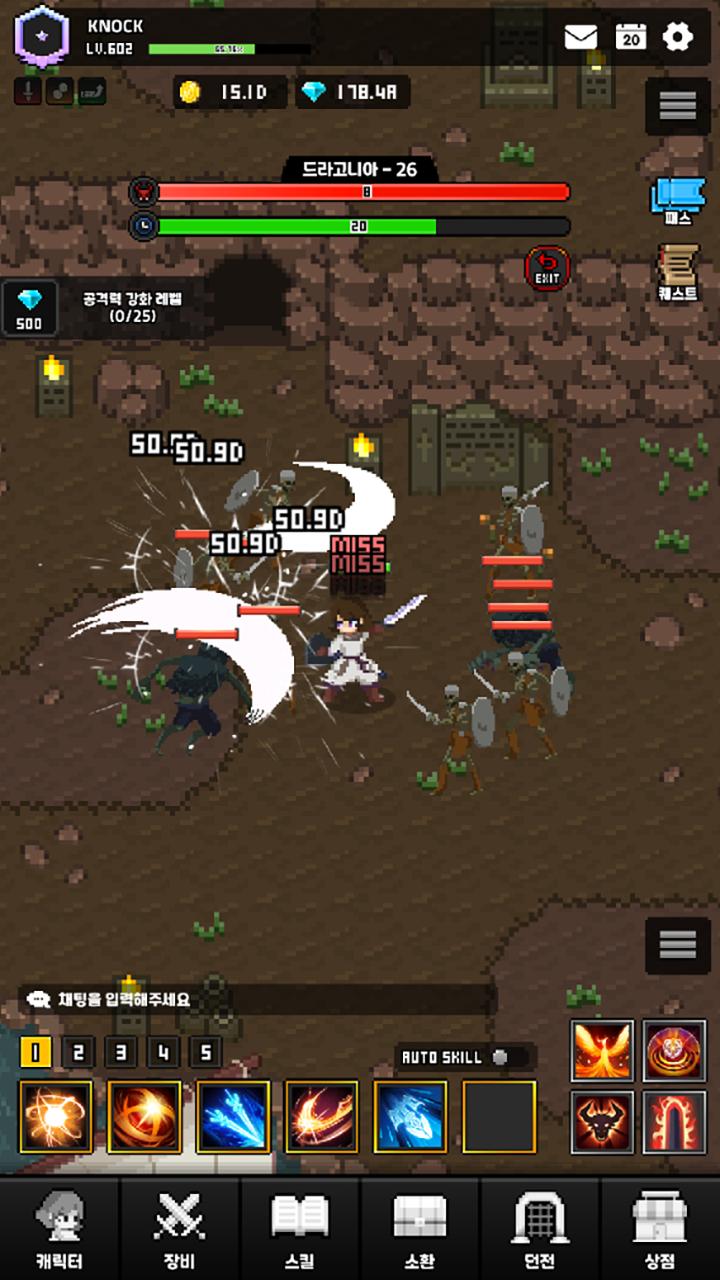Use the blue ice spear skill
The height and width of the screenshot is (1280, 720).
[x=233, y=1116]
